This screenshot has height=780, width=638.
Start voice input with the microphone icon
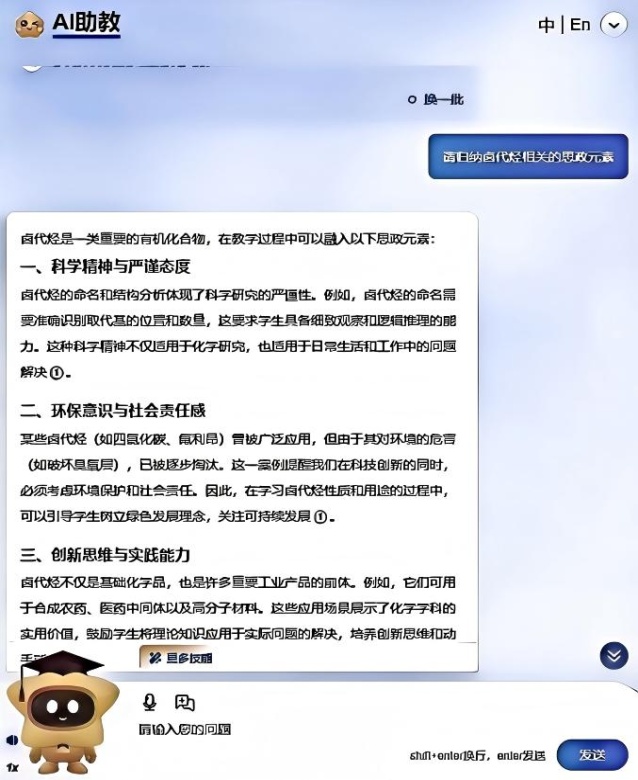(150, 702)
